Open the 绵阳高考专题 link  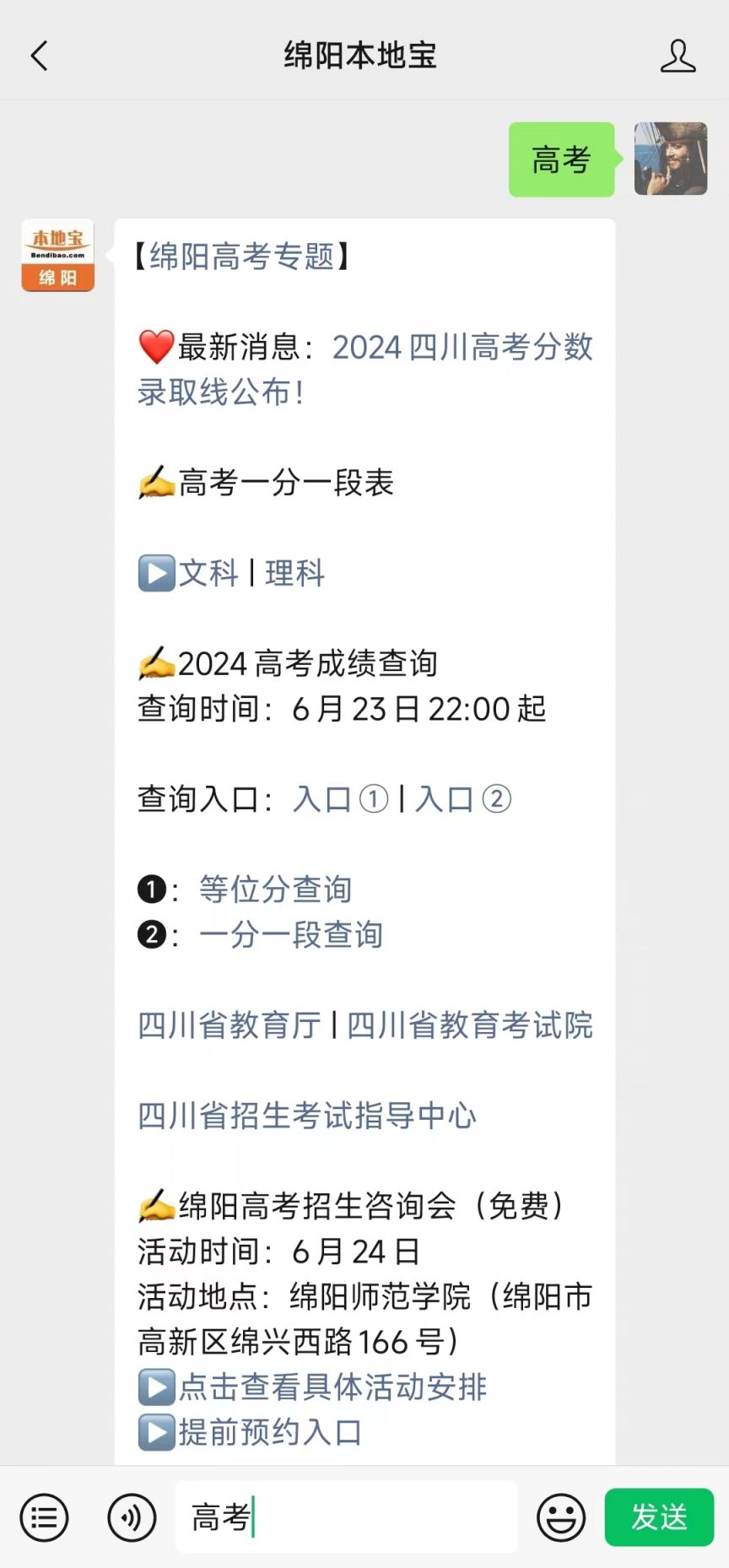point(242,256)
